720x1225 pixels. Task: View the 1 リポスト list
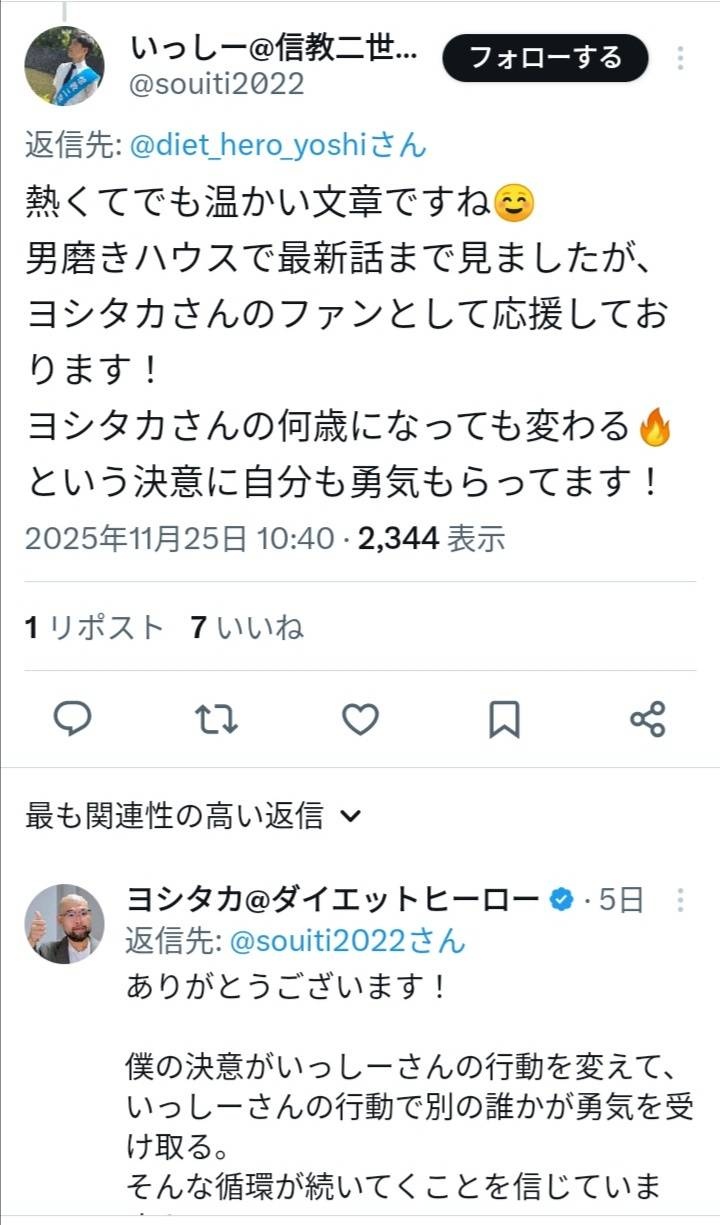tap(94, 628)
